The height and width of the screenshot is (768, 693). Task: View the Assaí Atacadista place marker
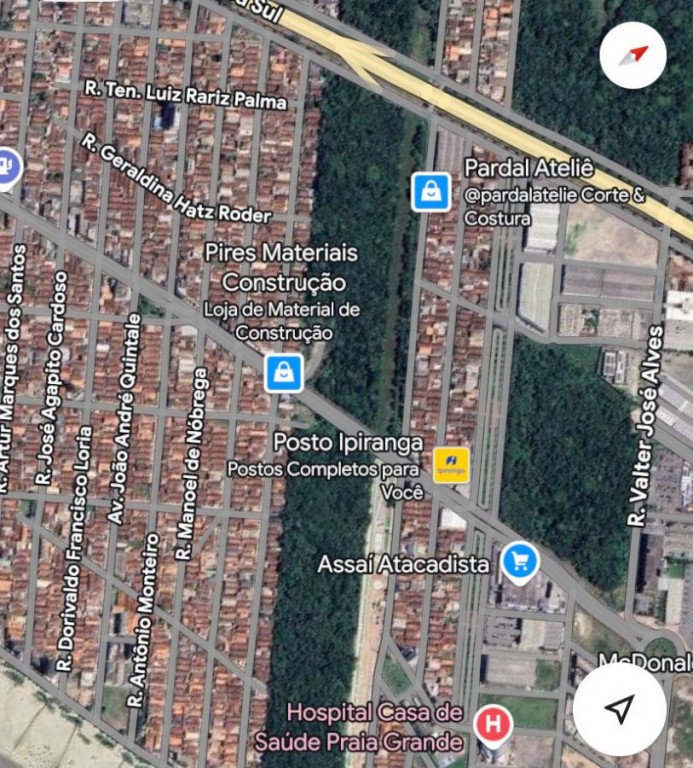click(519, 563)
